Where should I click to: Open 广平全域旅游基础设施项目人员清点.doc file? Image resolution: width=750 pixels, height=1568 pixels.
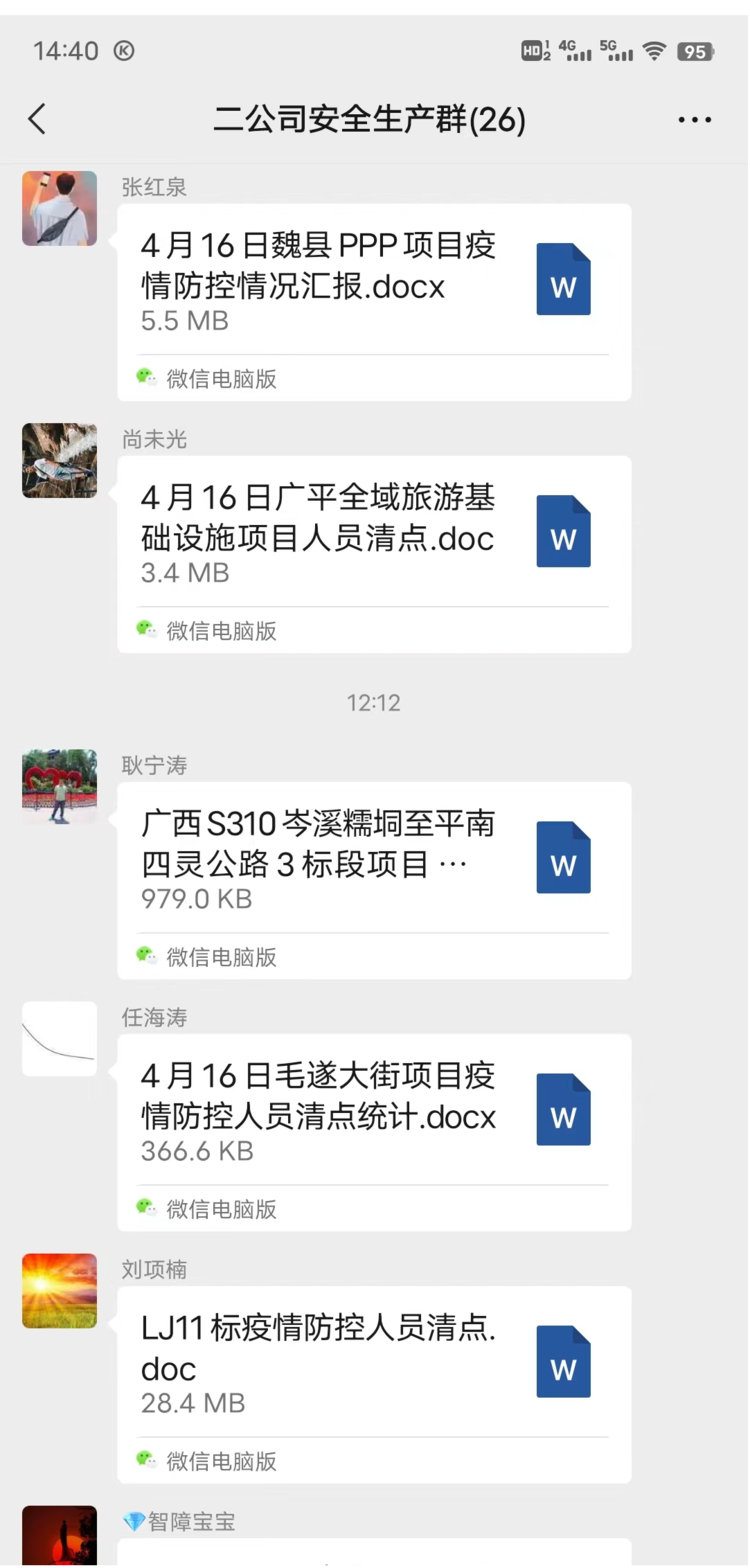[373, 533]
